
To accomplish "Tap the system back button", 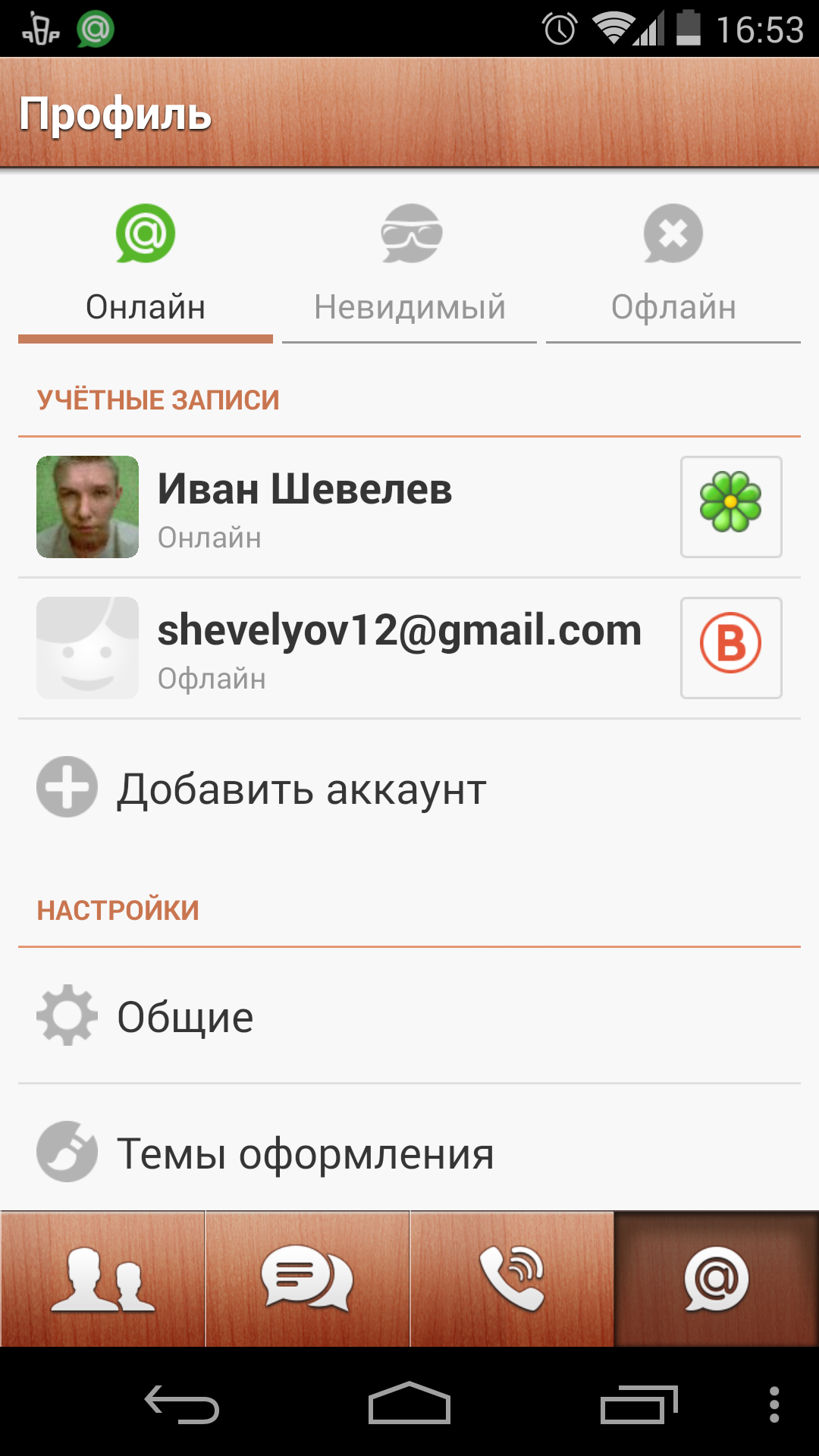I will click(182, 1404).
